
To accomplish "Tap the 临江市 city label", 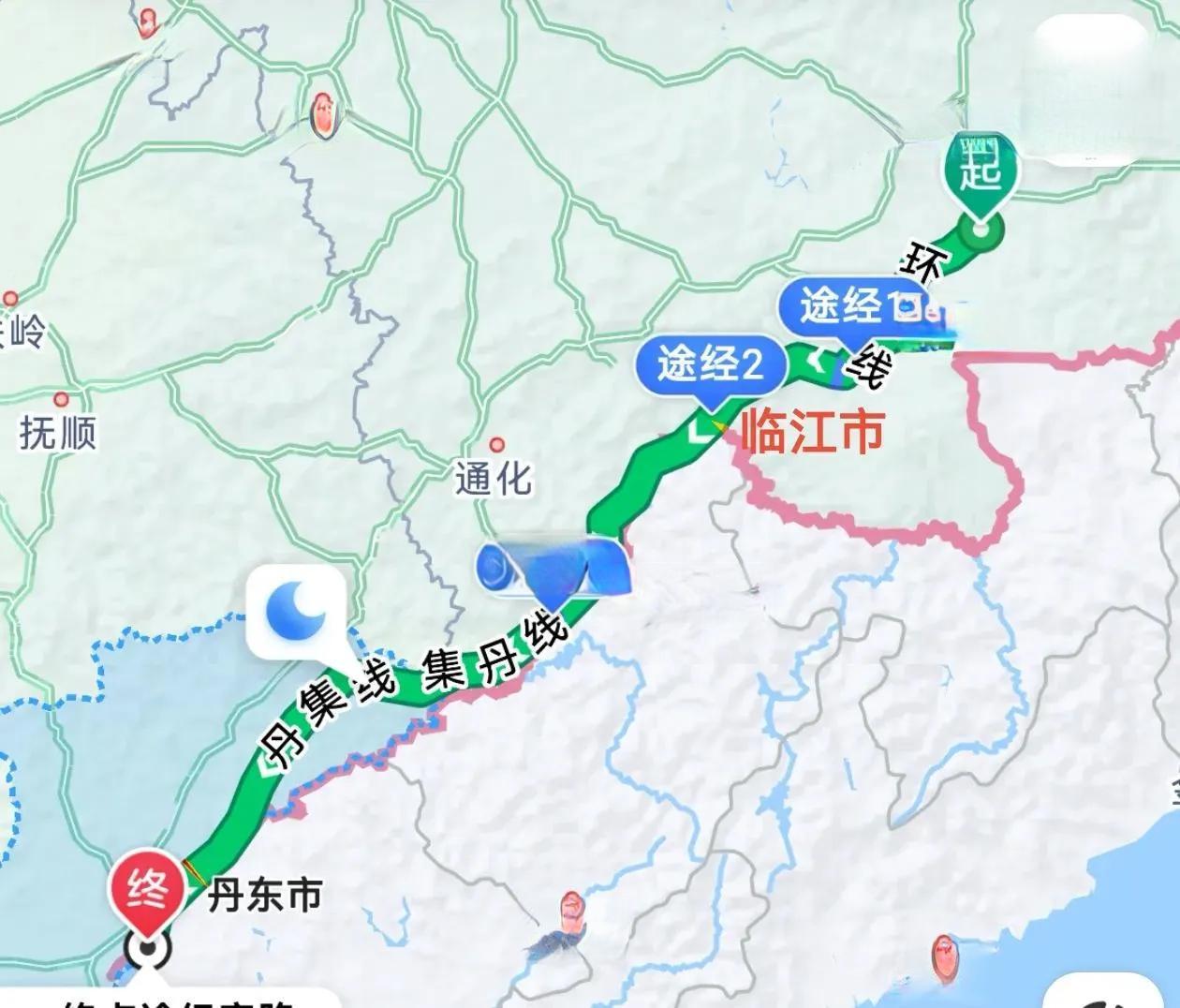I will (812, 433).
